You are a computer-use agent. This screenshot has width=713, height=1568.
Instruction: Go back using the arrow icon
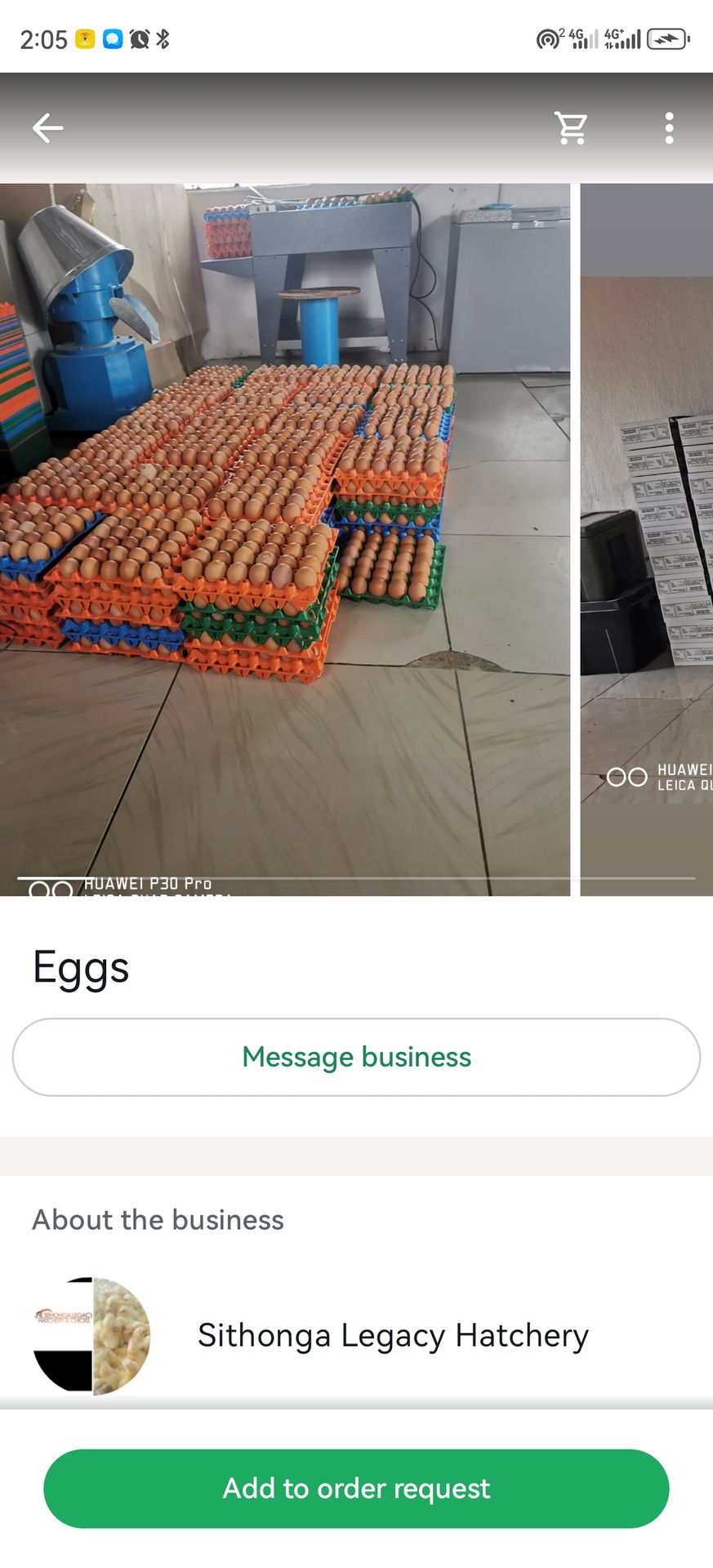[47, 128]
